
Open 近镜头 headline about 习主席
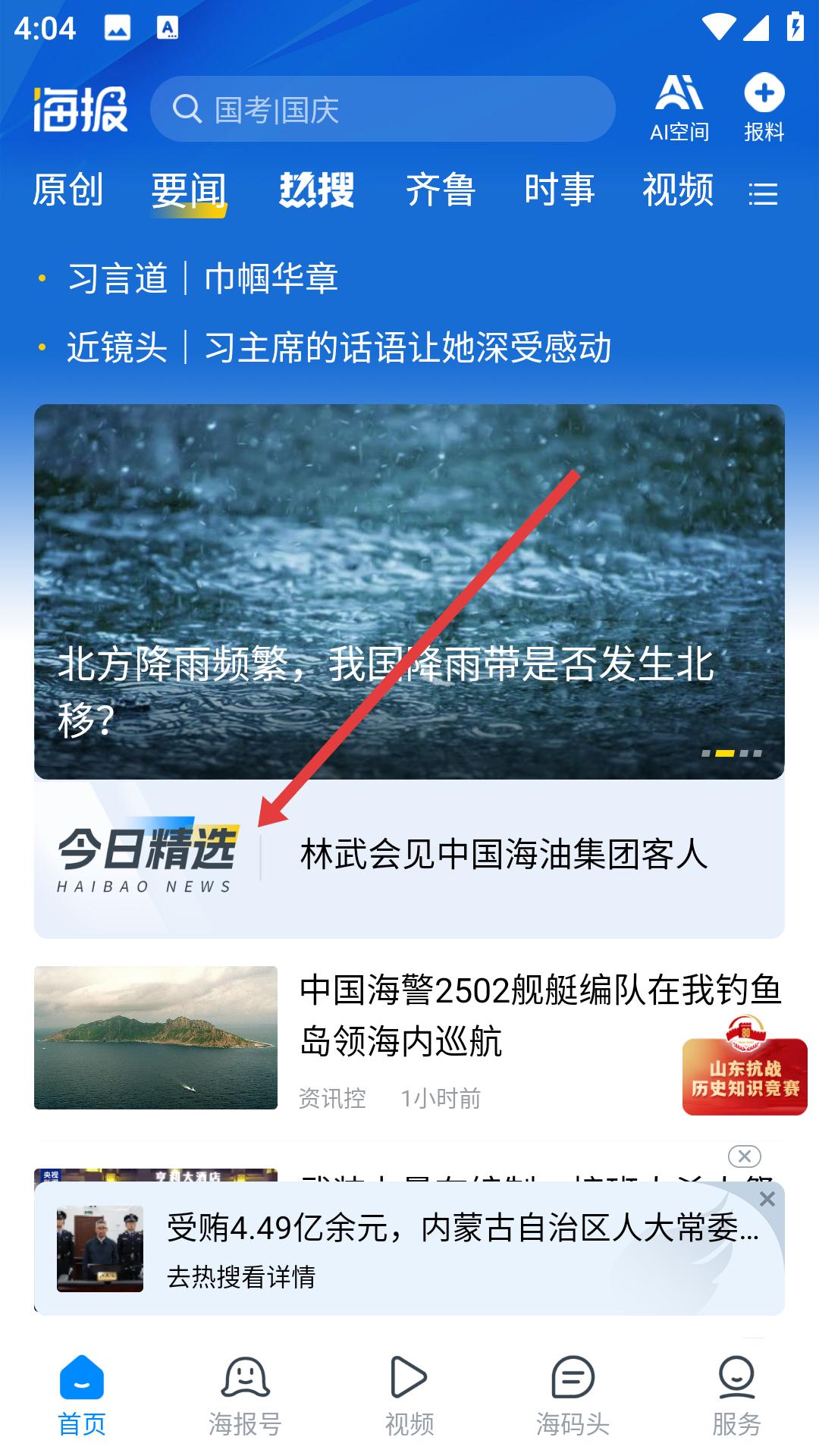click(x=339, y=348)
